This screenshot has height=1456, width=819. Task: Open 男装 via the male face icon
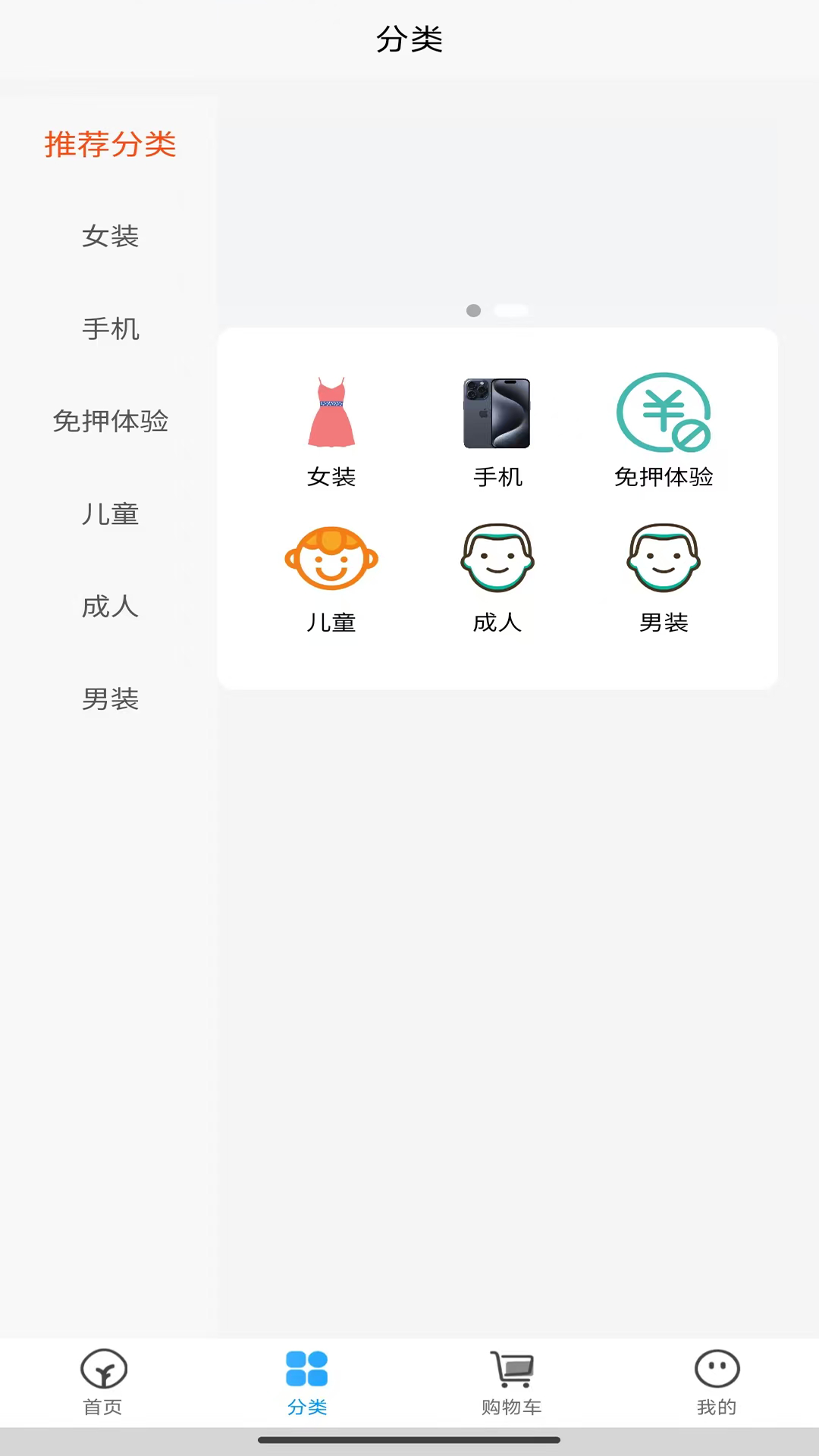point(663,558)
